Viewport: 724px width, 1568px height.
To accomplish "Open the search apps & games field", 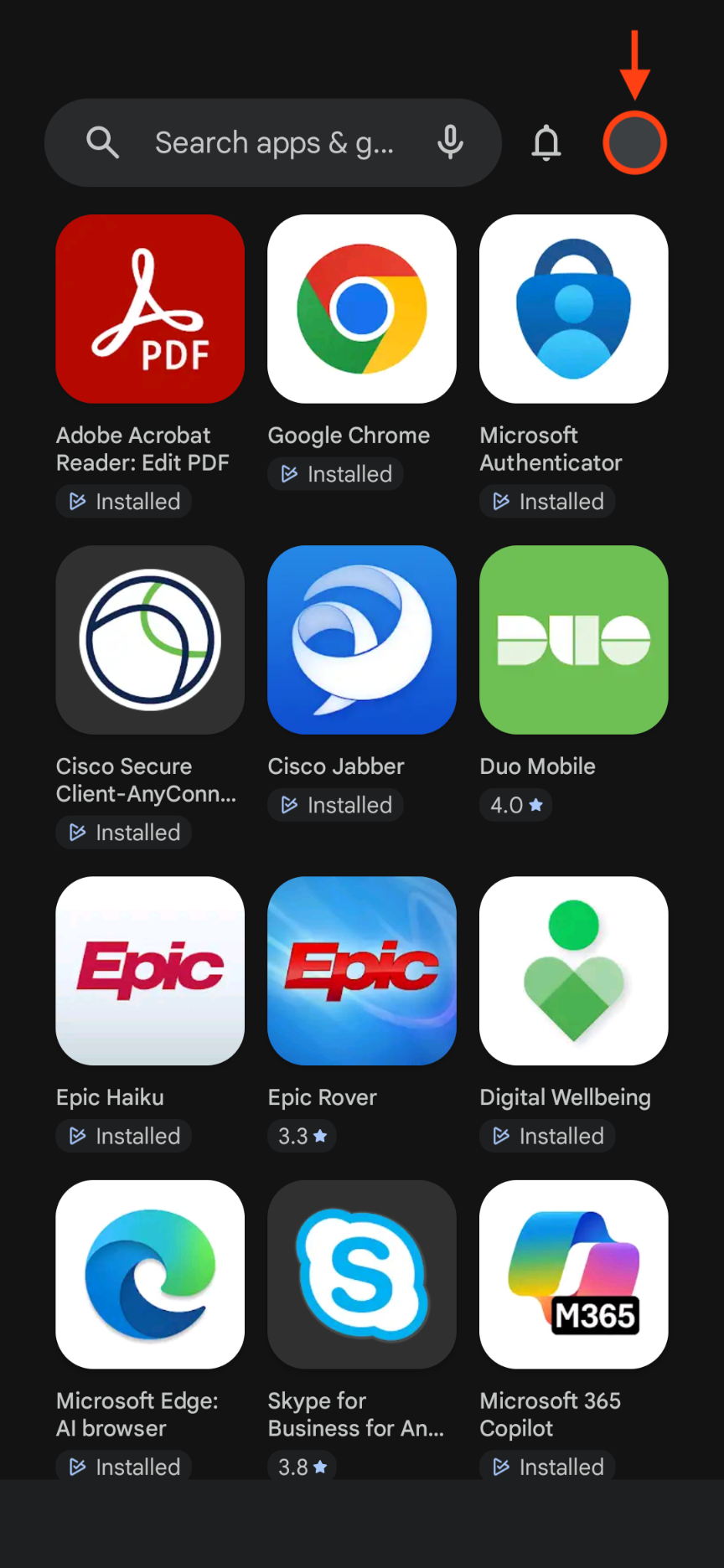I will pyautogui.click(x=272, y=143).
